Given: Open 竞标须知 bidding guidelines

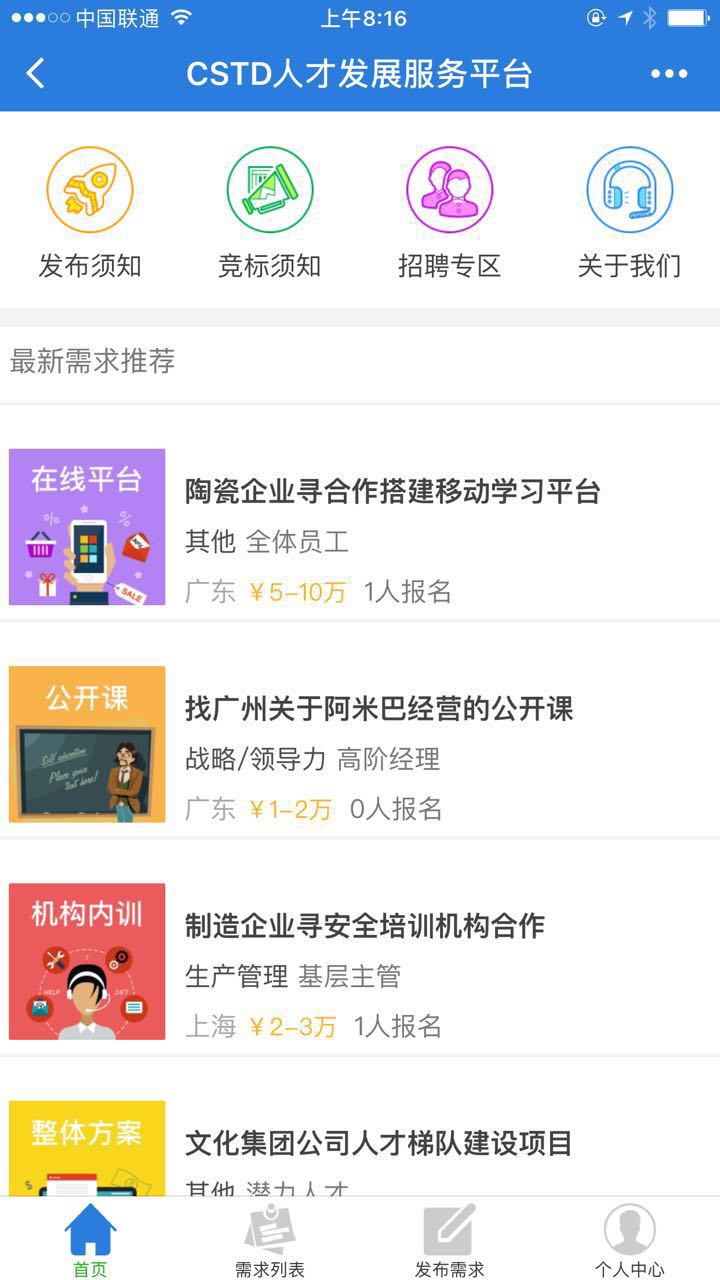Looking at the screenshot, I should tap(270, 212).
